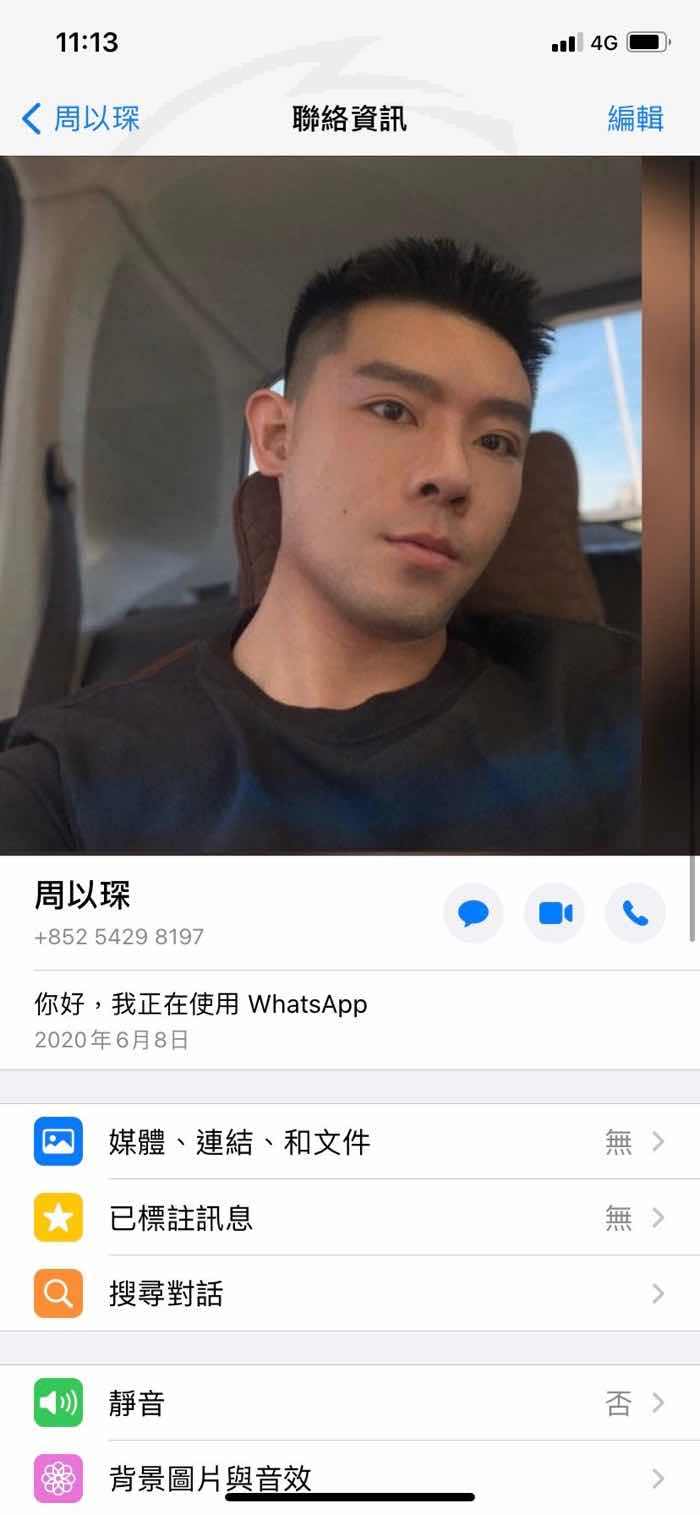Send a message via the chat bubble icon

tap(473, 913)
